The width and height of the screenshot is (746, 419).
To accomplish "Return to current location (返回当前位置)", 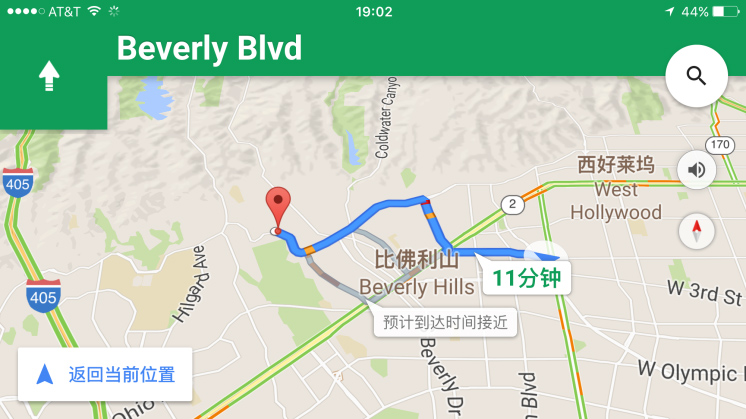I will 105,375.
